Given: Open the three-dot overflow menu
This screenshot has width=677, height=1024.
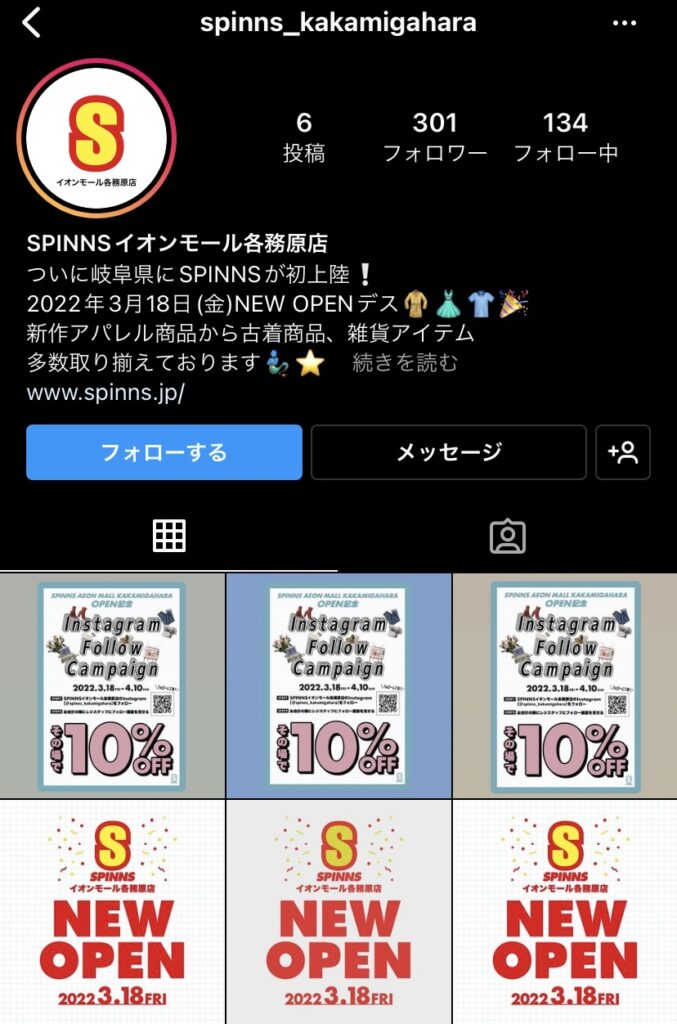Looking at the screenshot, I should [x=624, y=24].
